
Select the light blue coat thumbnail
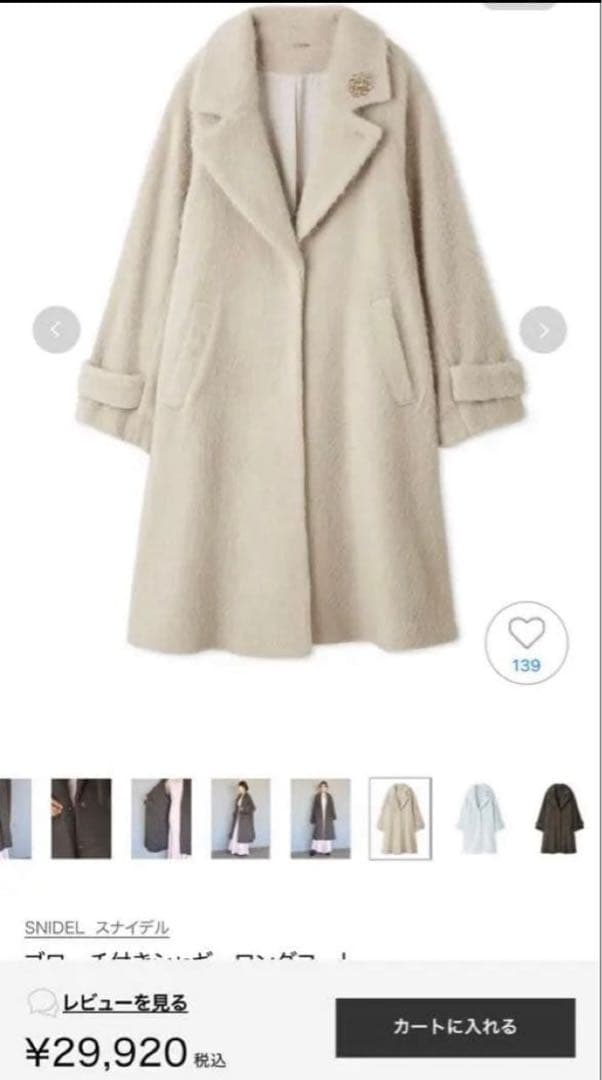[x=480, y=818]
